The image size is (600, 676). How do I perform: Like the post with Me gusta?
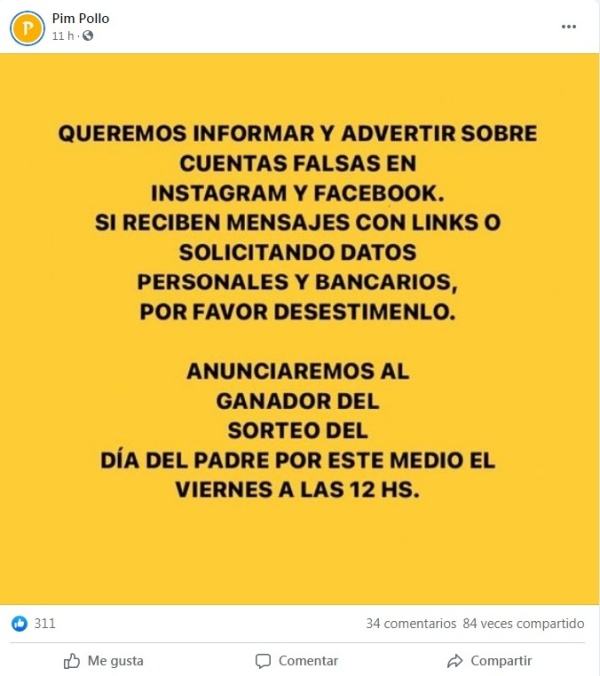(x=104, y=661)
